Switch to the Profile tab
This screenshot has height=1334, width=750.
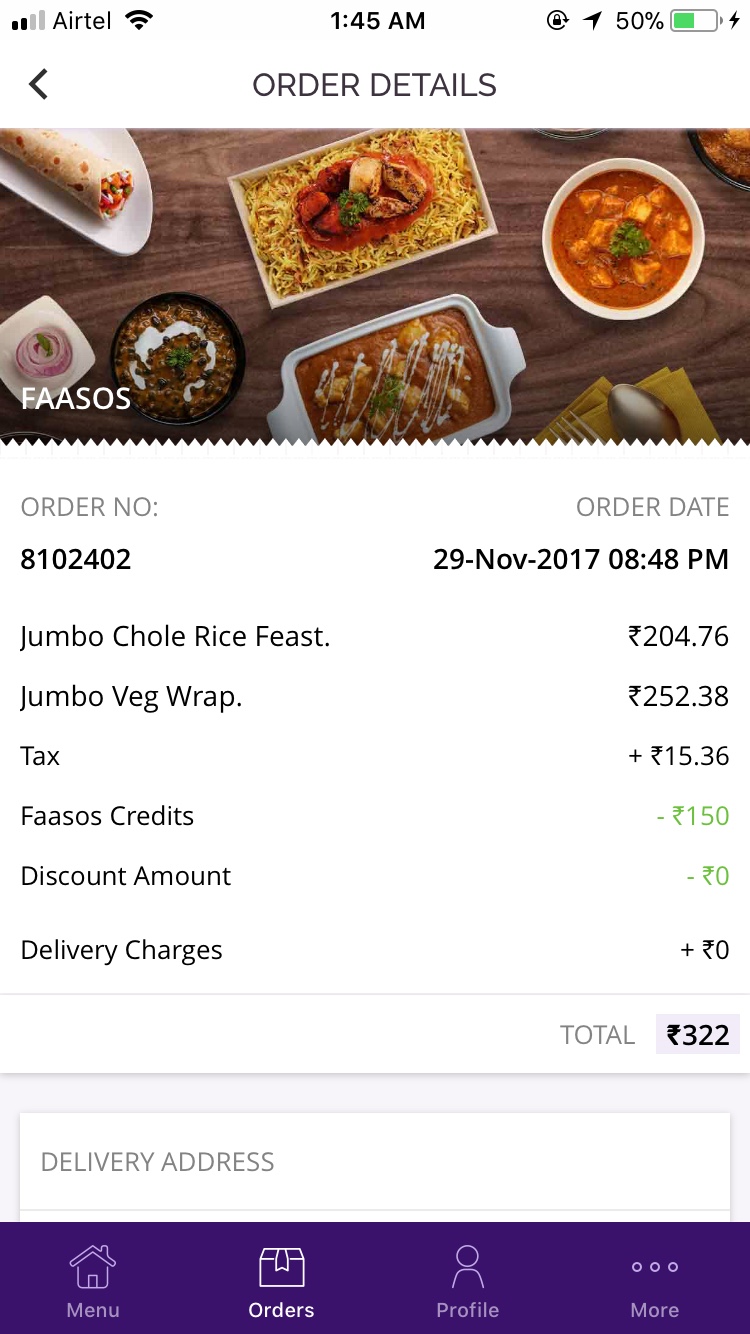[x=467, y=1280]
